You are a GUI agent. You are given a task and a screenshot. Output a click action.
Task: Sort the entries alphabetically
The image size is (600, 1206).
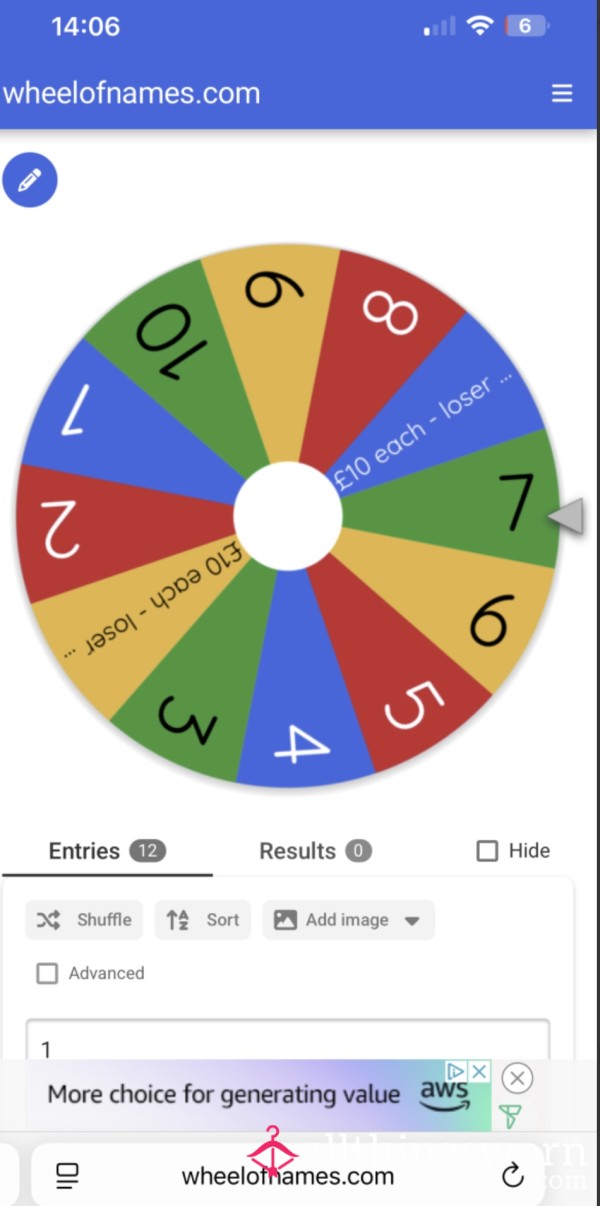tap(203, 920)
